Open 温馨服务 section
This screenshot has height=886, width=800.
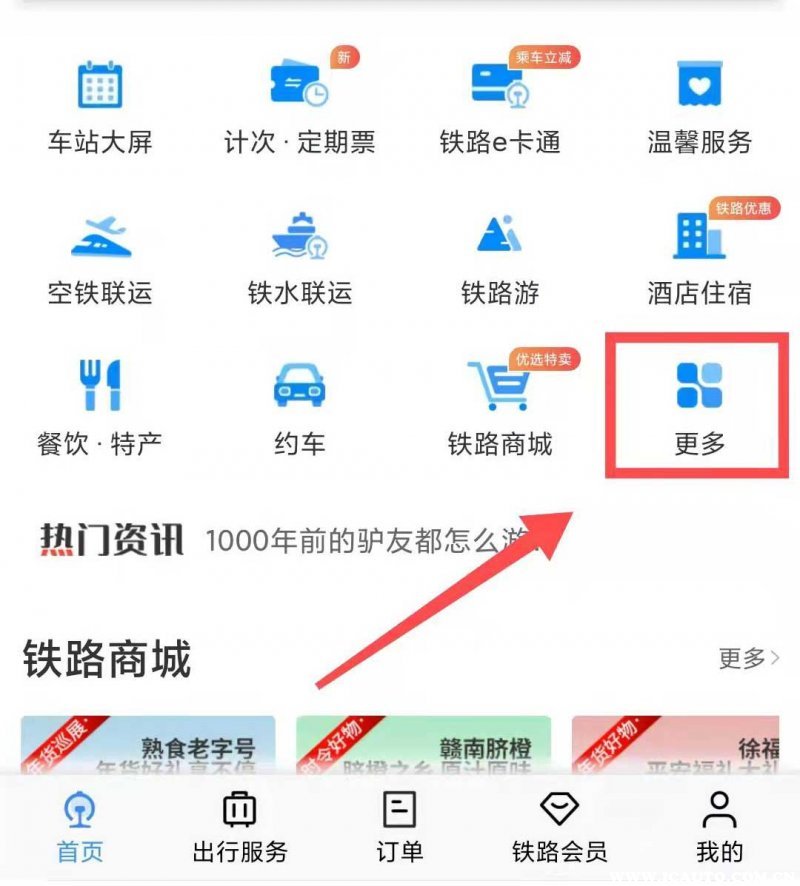click(699, 107)
